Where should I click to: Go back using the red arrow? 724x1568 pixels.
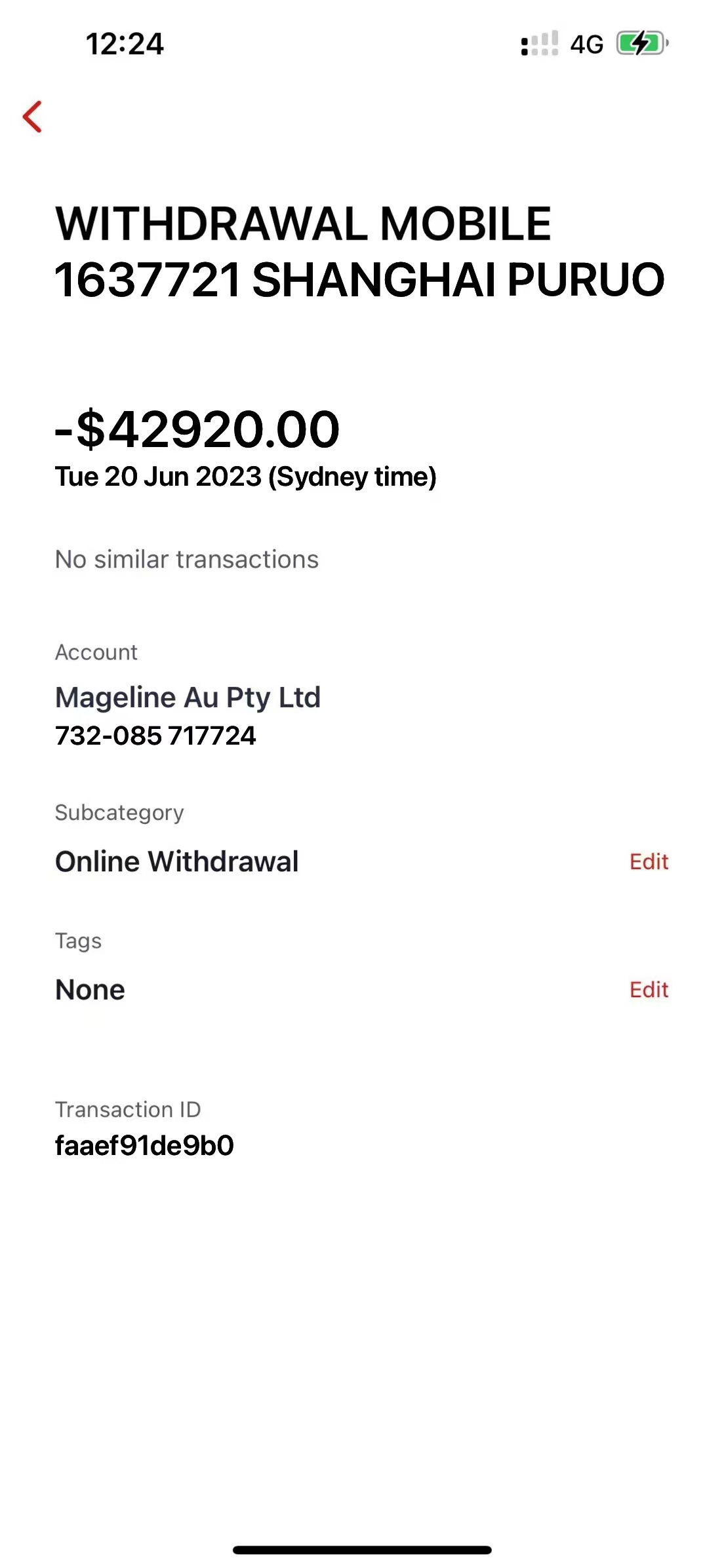point(33,117)
